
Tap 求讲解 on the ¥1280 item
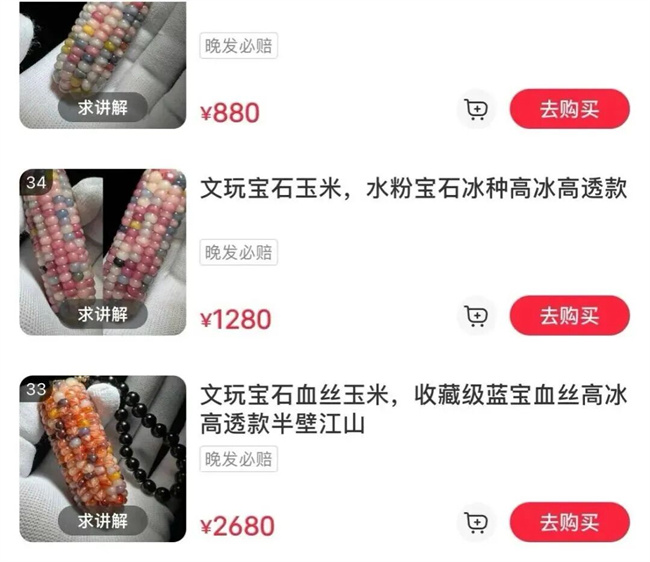coord(103,314)
